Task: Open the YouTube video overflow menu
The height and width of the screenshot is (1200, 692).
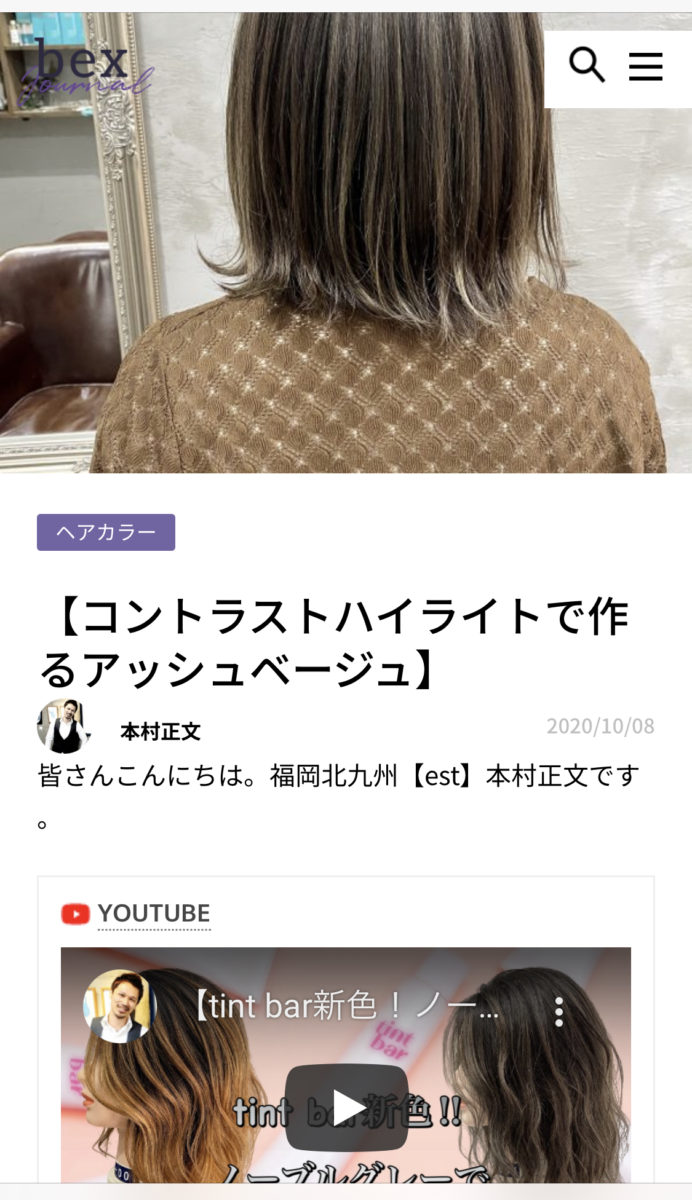Action: click(559, 1010)
